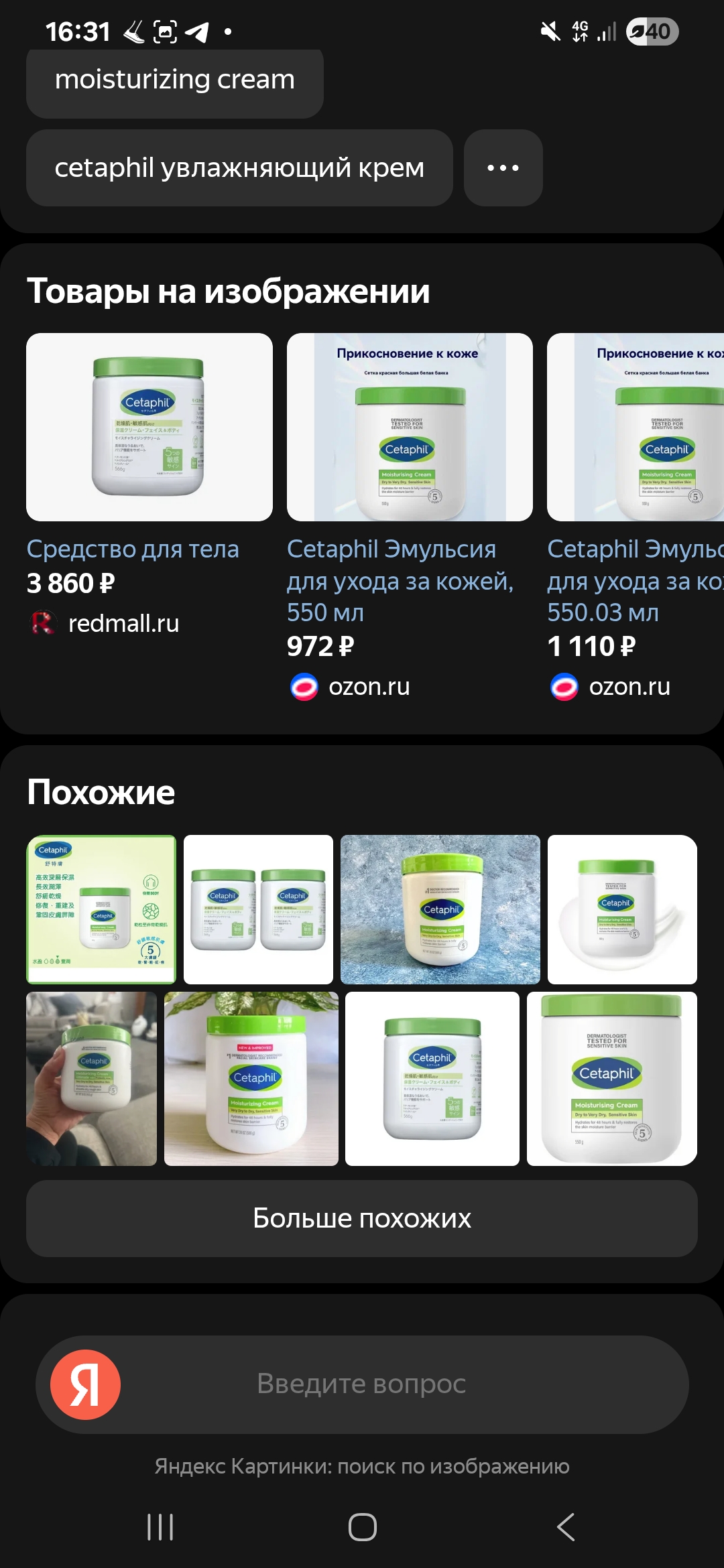Open similar image of jar on blue background

coord(440,909)
